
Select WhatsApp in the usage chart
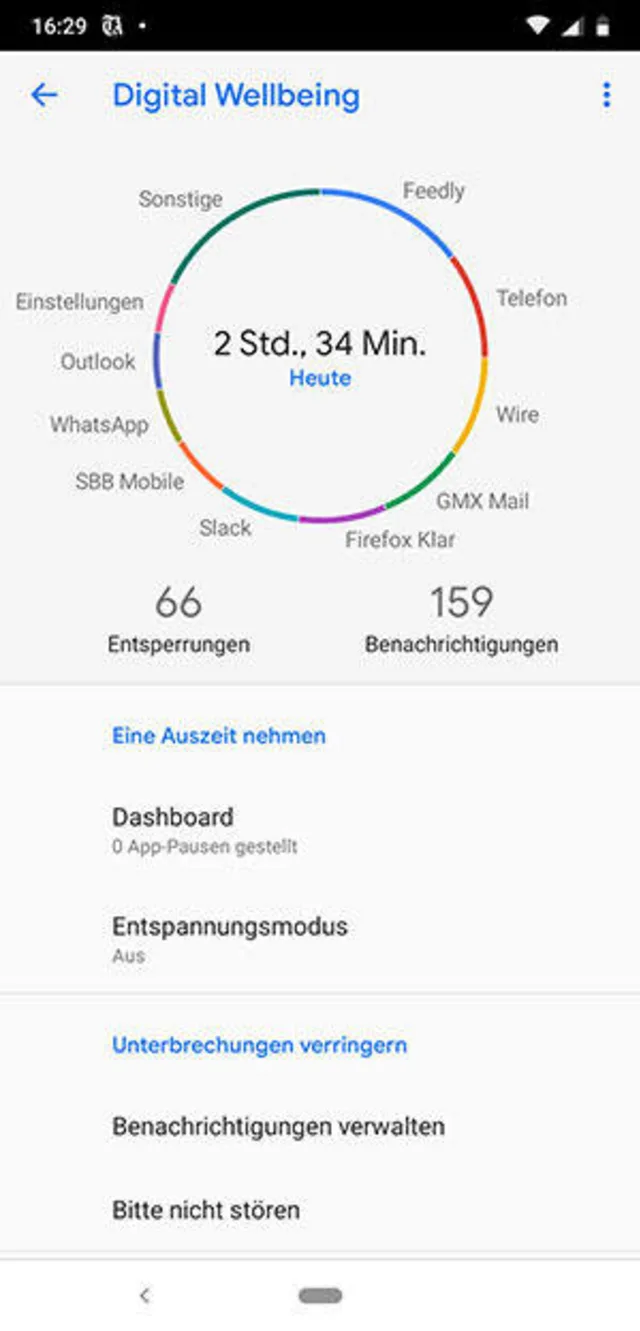[x=99, y=424]
